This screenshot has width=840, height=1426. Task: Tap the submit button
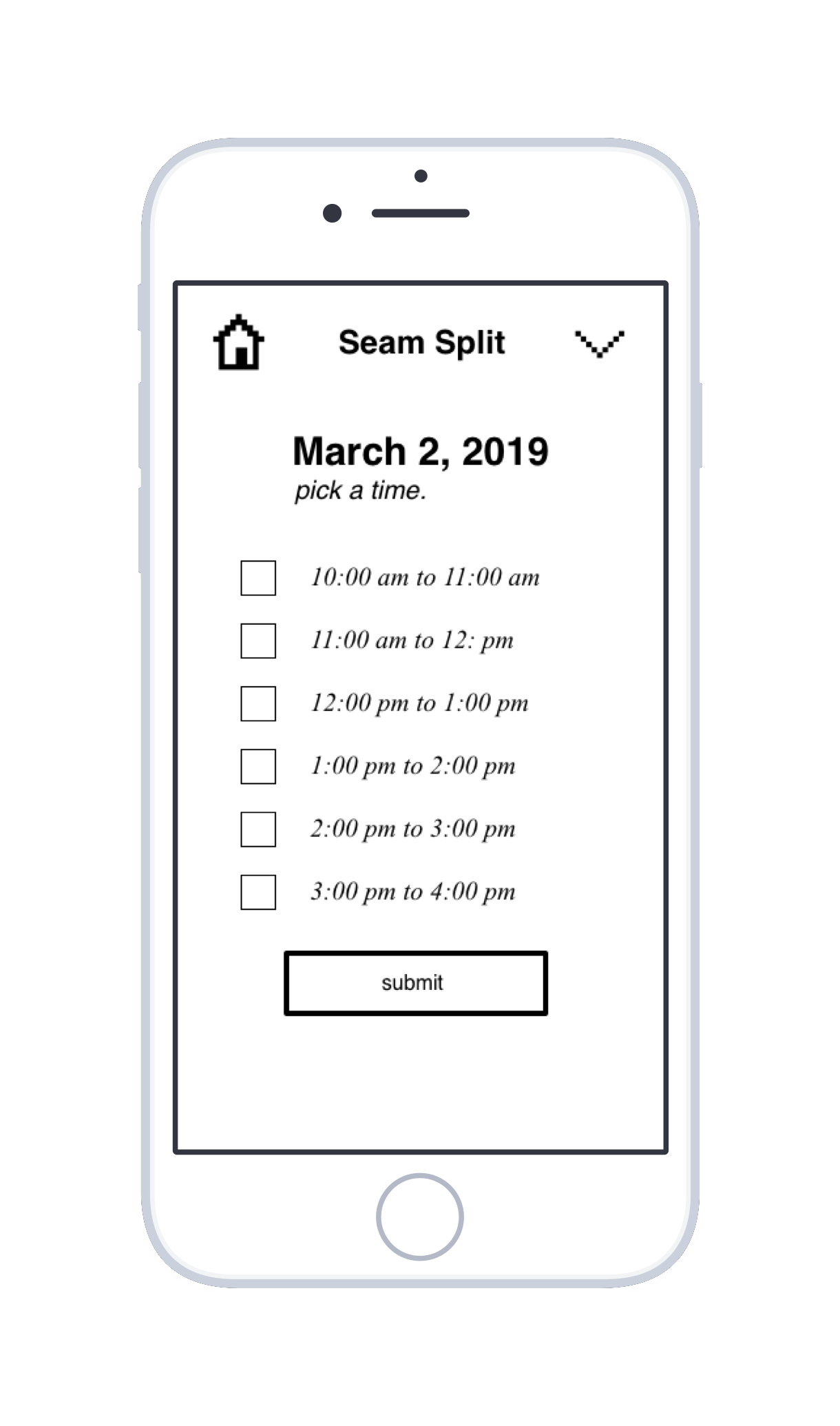(x=415, y=983)
